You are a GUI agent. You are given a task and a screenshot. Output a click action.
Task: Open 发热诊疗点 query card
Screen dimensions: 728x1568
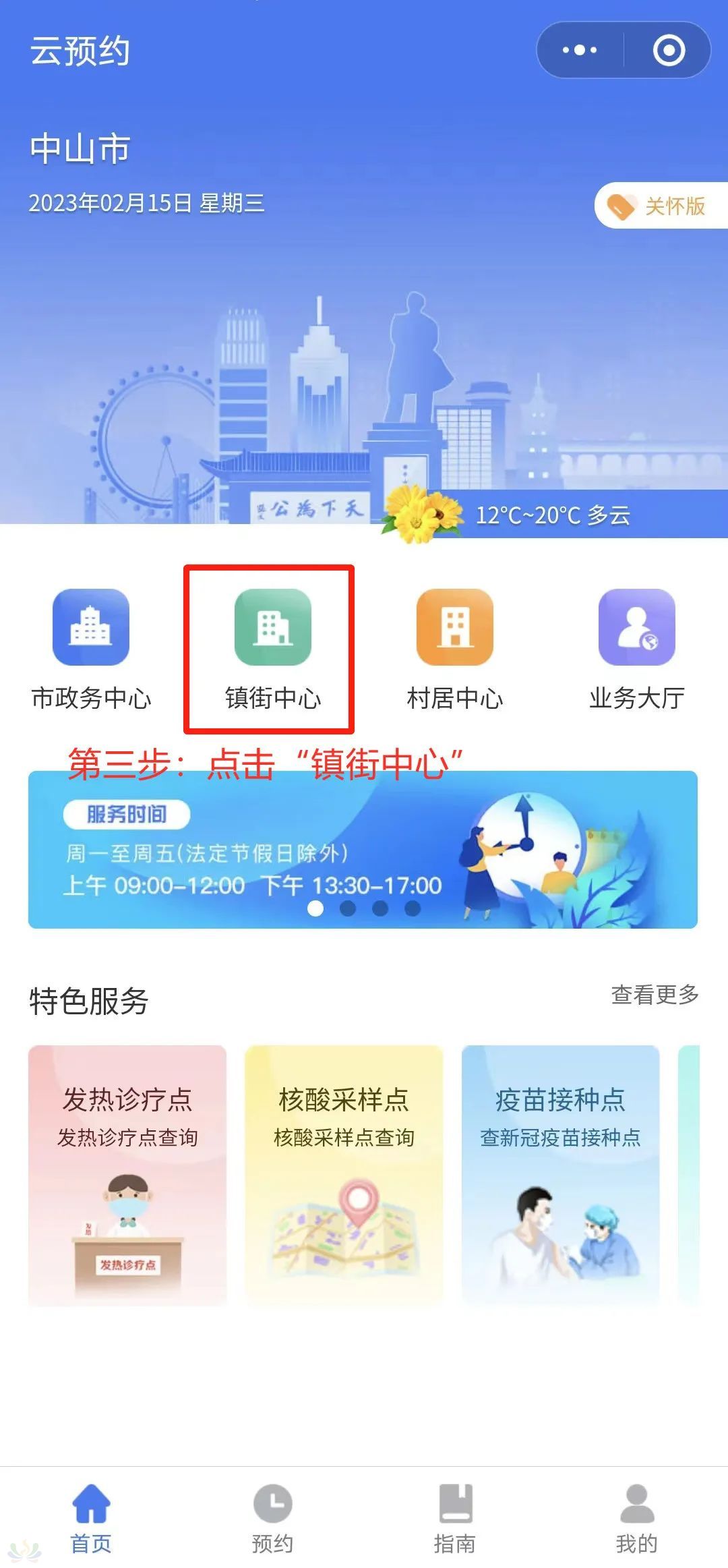click(127, 1175)
